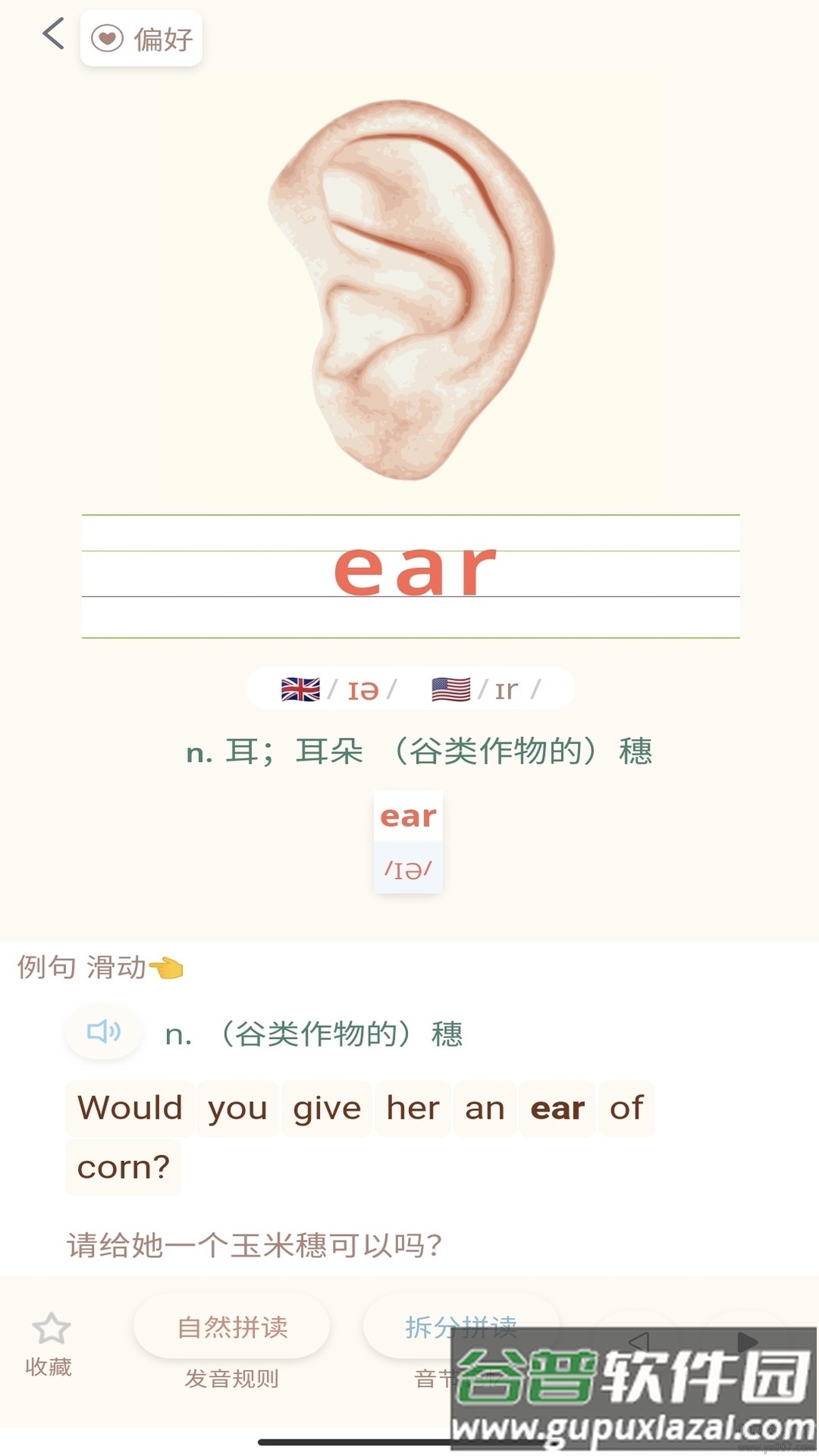Open the 偏好 preferences panel
Screen dimensions: 819x1456
[x=140, y=36]
